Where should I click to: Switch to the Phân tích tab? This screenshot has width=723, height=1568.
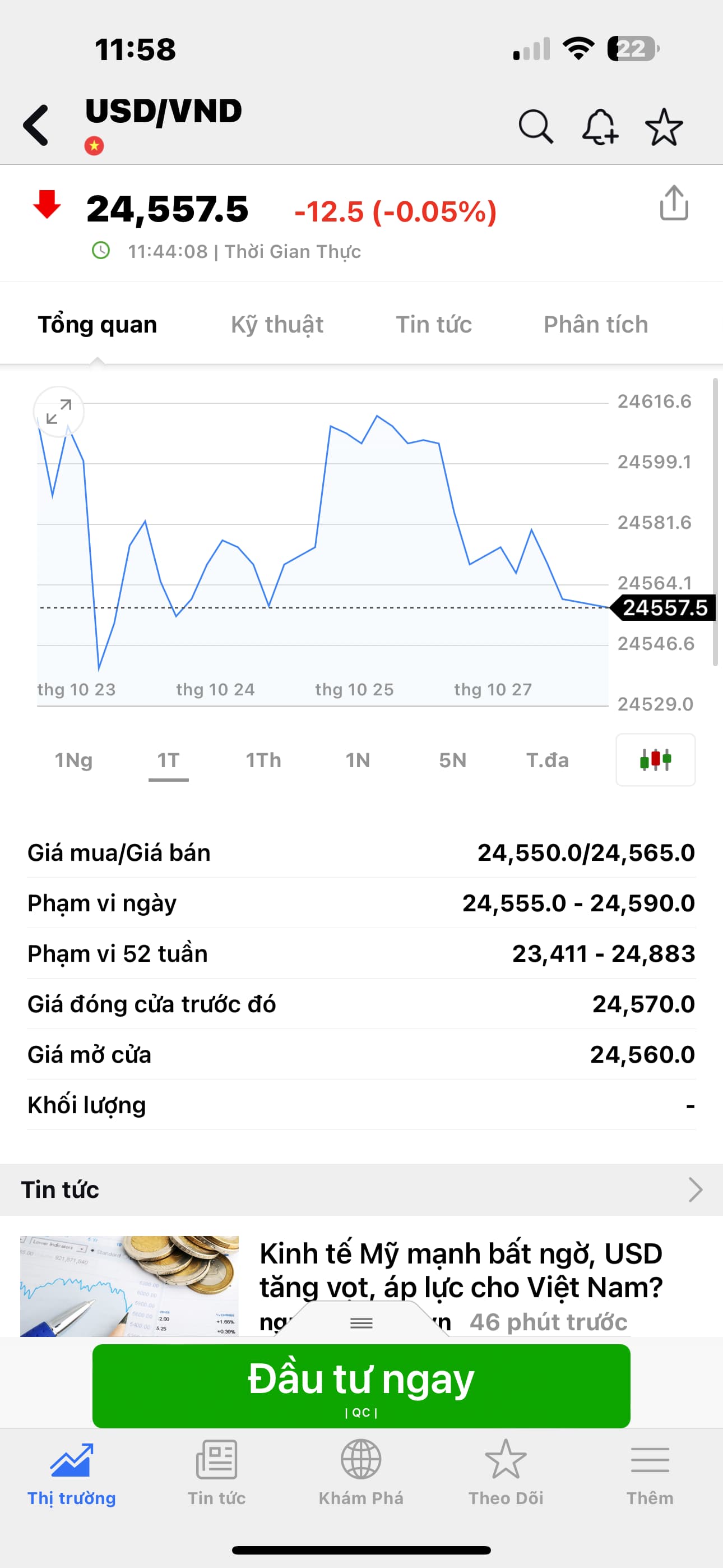pos(595,325)
